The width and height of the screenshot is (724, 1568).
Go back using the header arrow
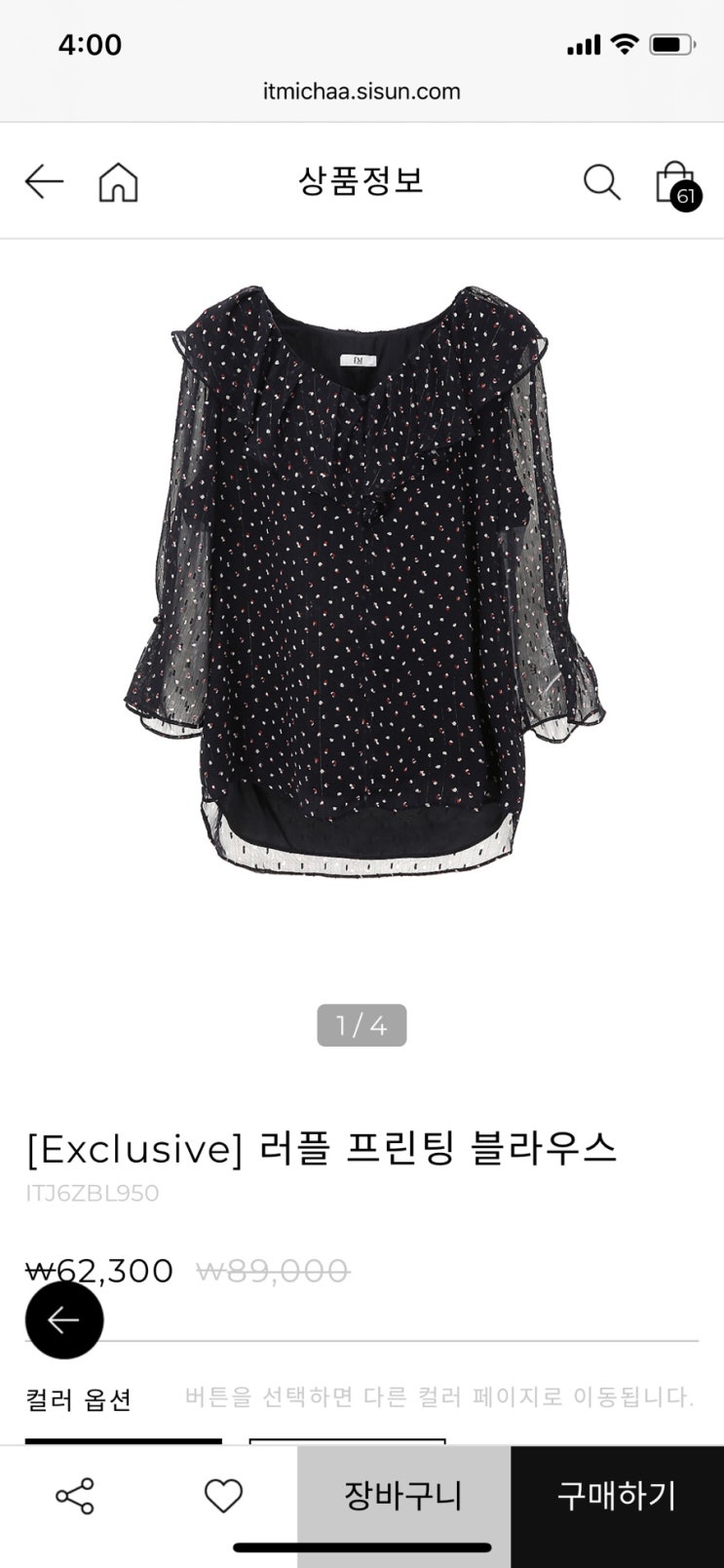click(44, 181)
